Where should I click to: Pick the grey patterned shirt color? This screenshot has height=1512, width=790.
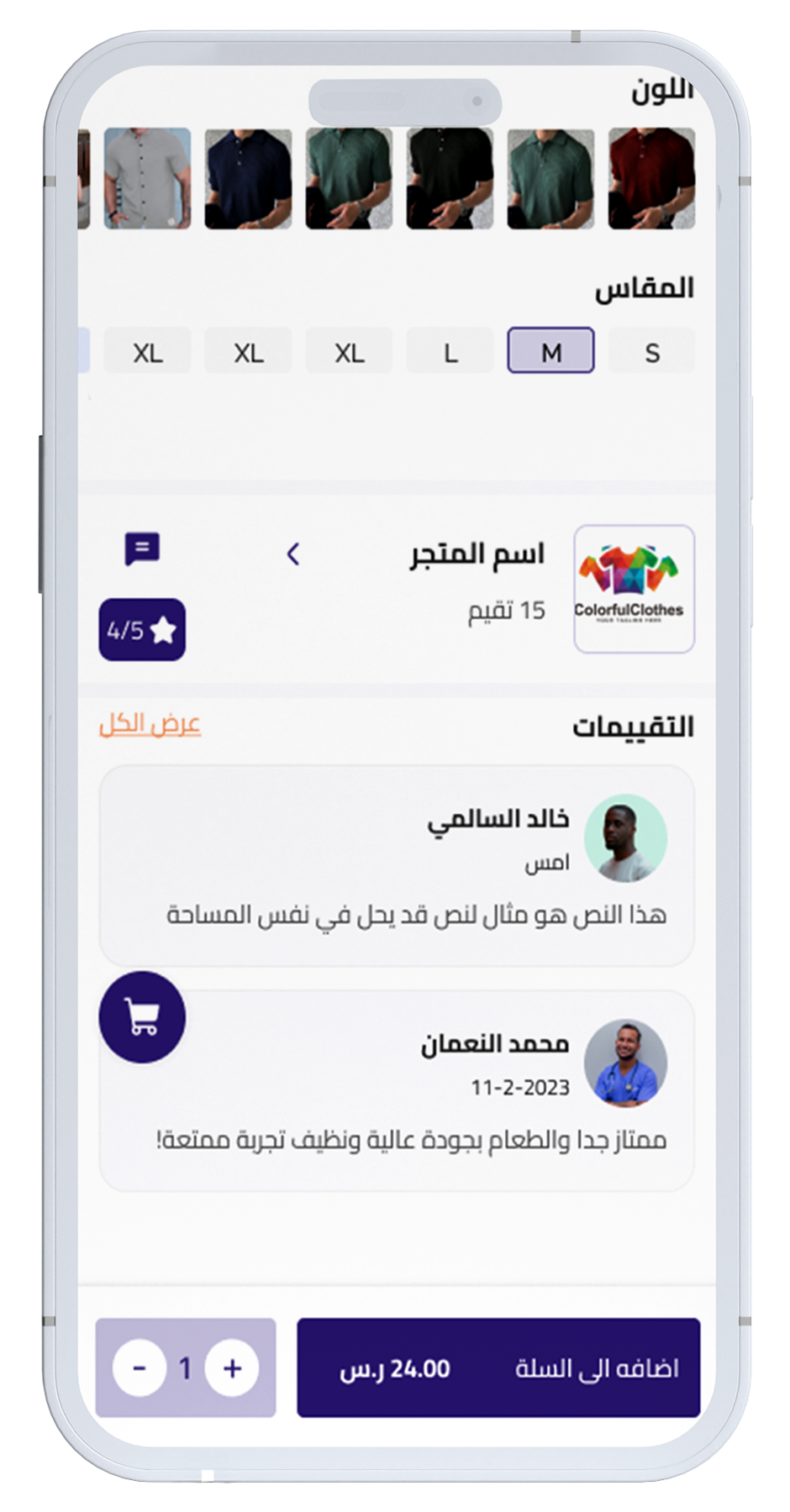click(x=147, y=178)
